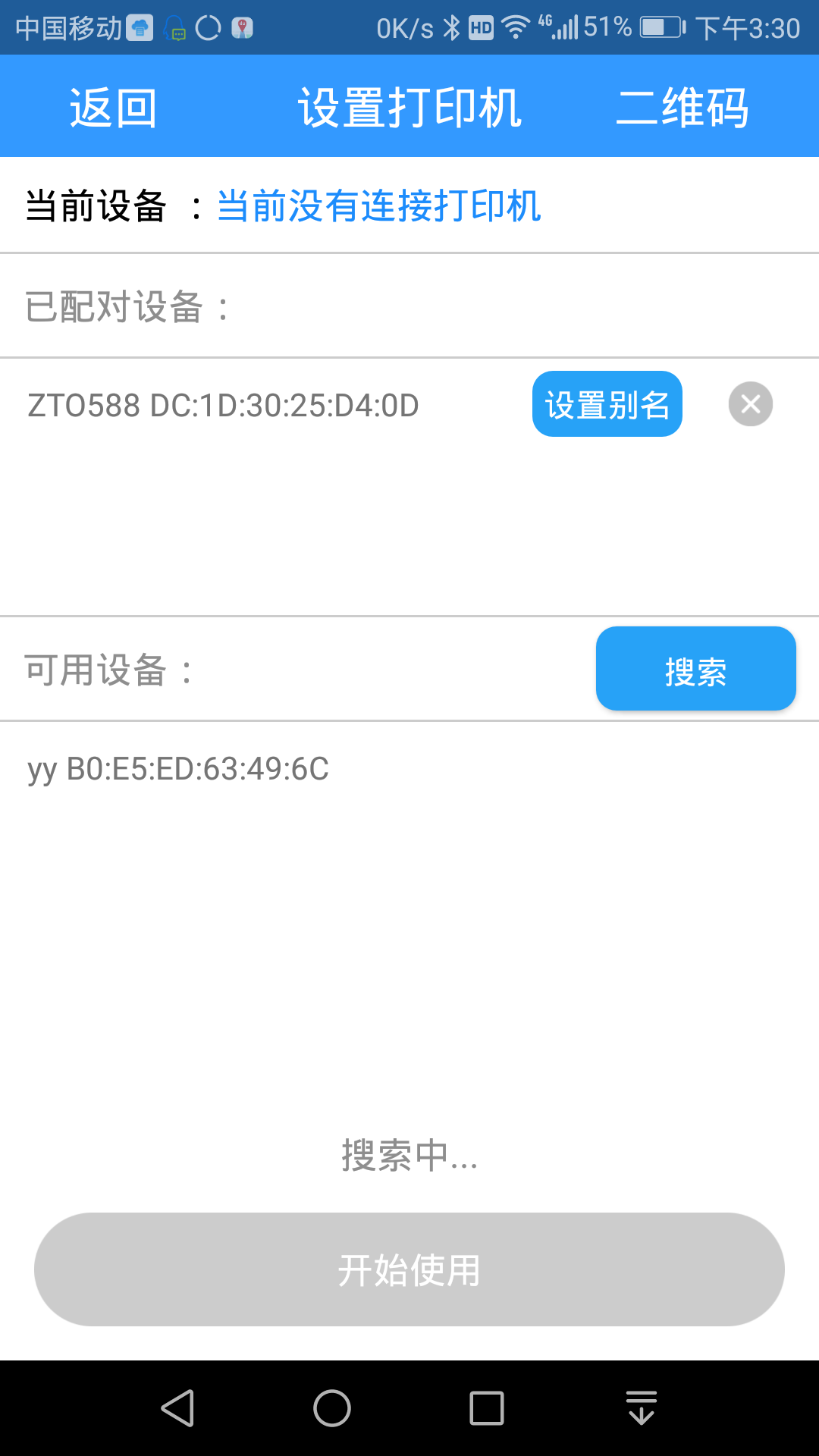This screenshot has height=1456, width=819.
Task: Select paired device ZTO588 DC:1D:30:25:D4:0D
Action: point(224,404)
